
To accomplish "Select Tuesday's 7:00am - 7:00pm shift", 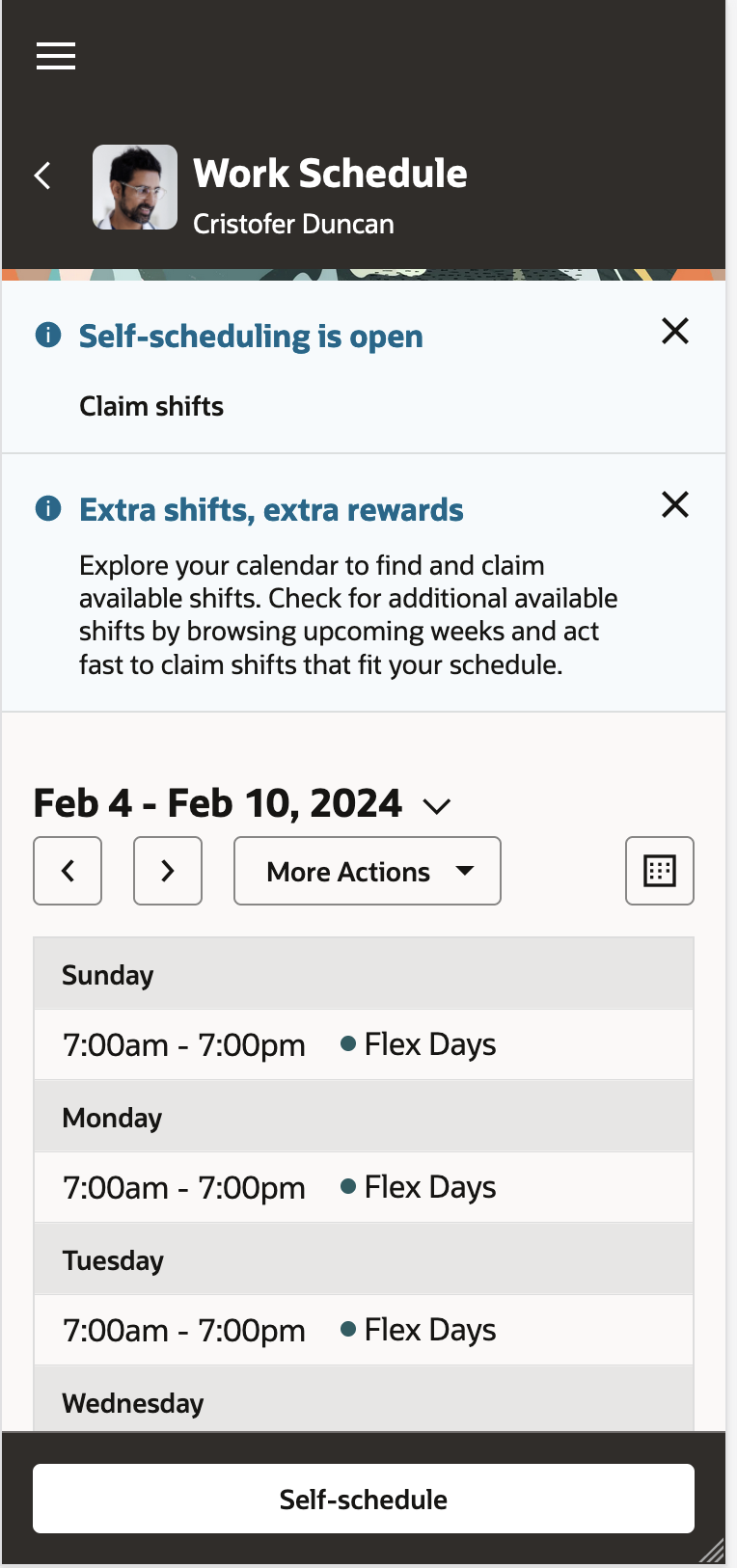I will 363,1330.
